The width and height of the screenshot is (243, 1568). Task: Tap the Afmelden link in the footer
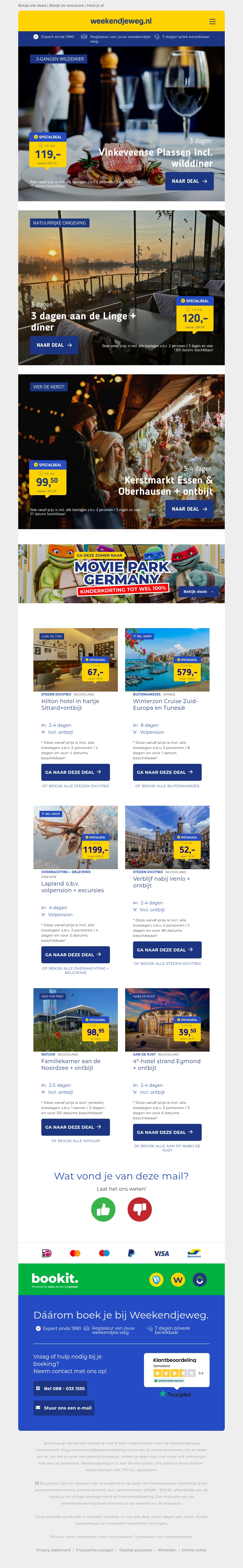pos(167,1550)
